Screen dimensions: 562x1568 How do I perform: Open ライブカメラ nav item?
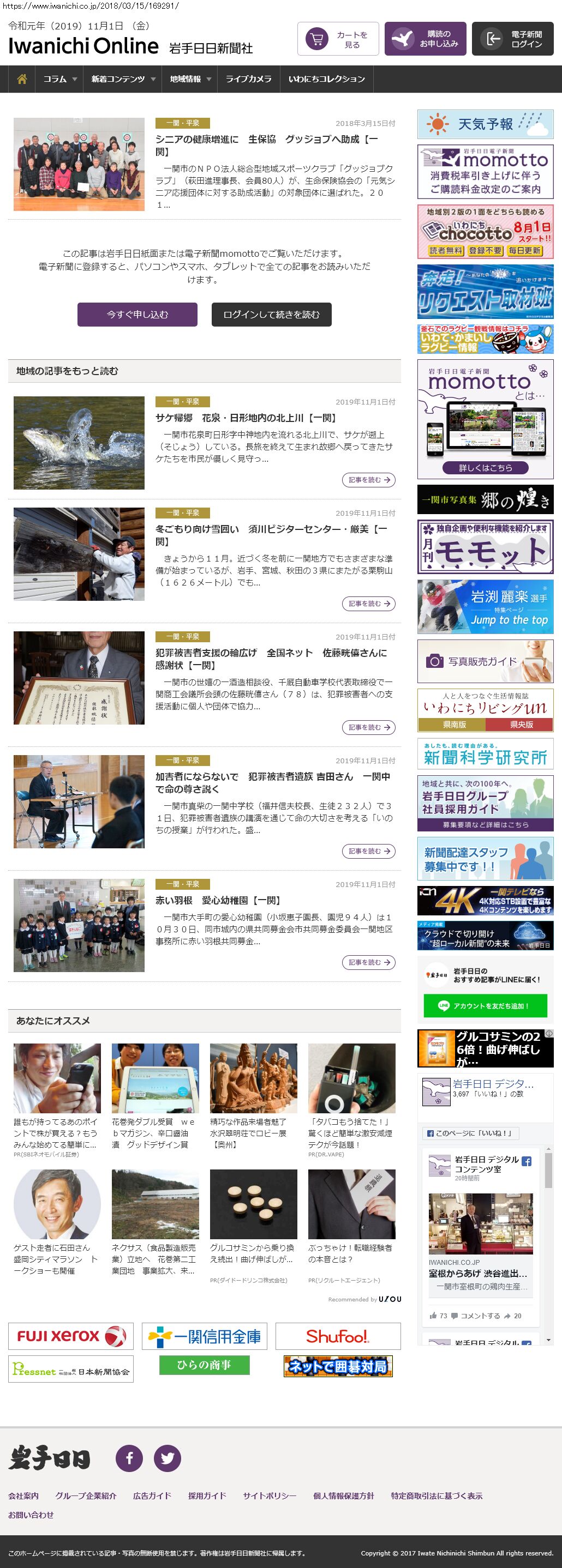point(248,79)
